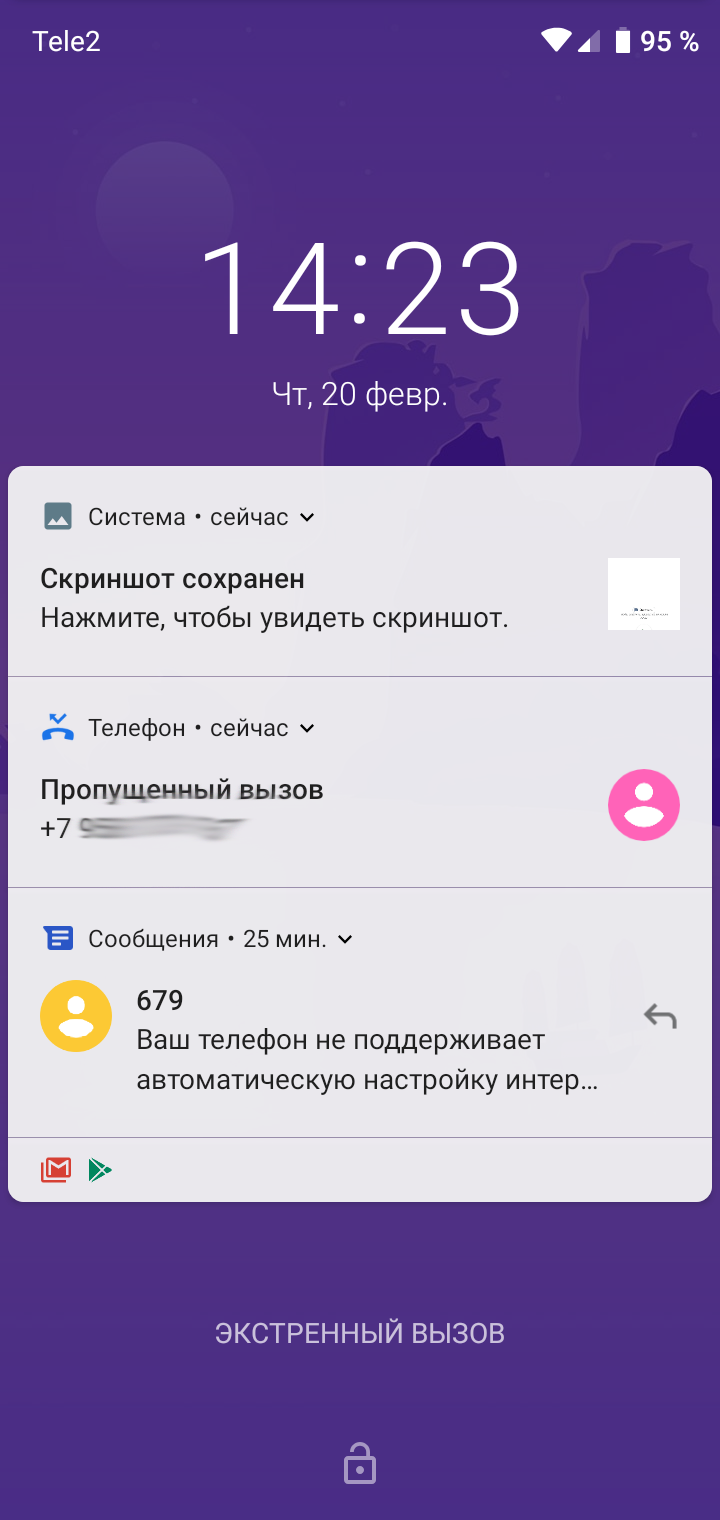
Task: Open the collapsed Gmail notification icon
Action: 56,1169
